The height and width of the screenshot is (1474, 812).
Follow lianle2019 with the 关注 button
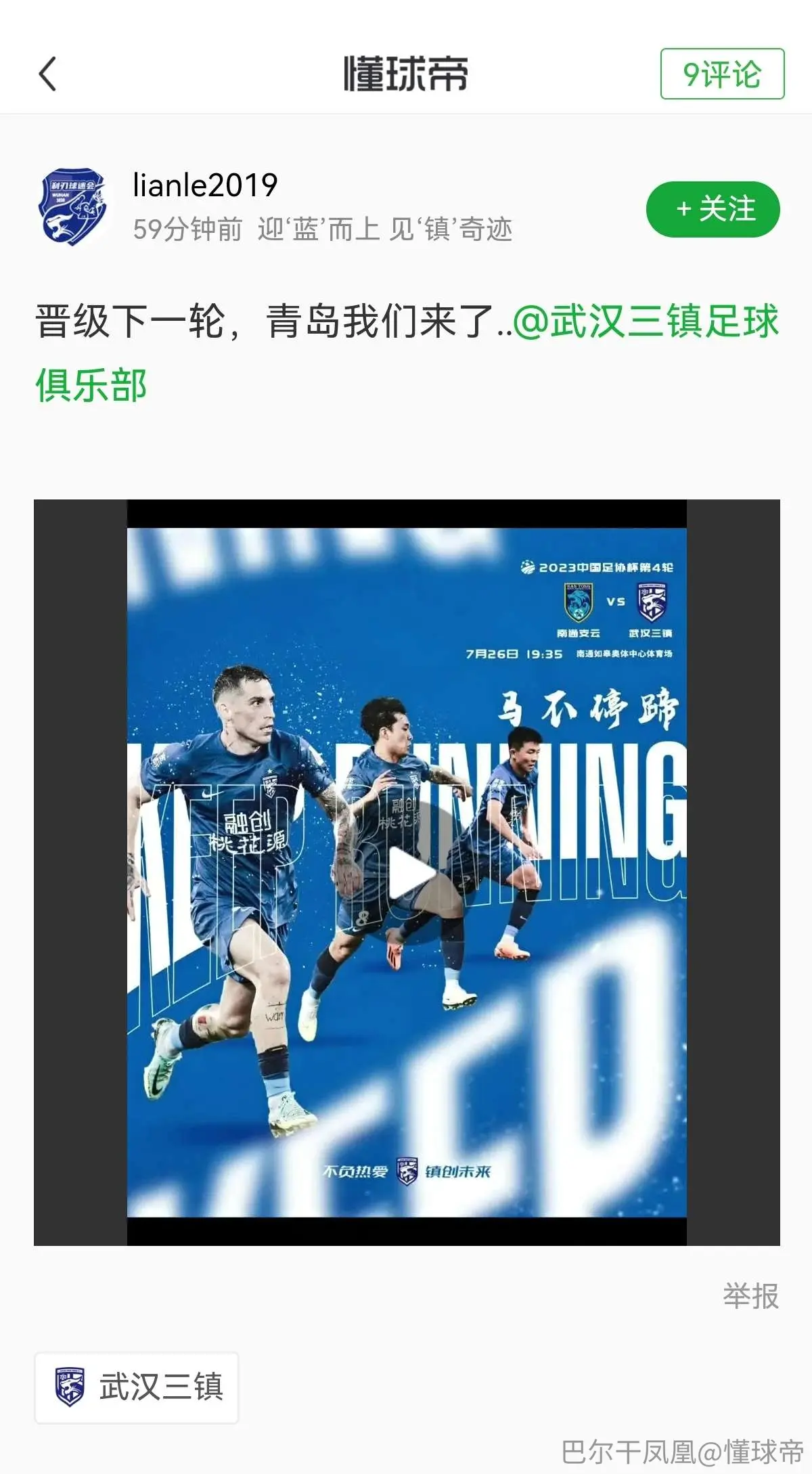coord(713,209)
